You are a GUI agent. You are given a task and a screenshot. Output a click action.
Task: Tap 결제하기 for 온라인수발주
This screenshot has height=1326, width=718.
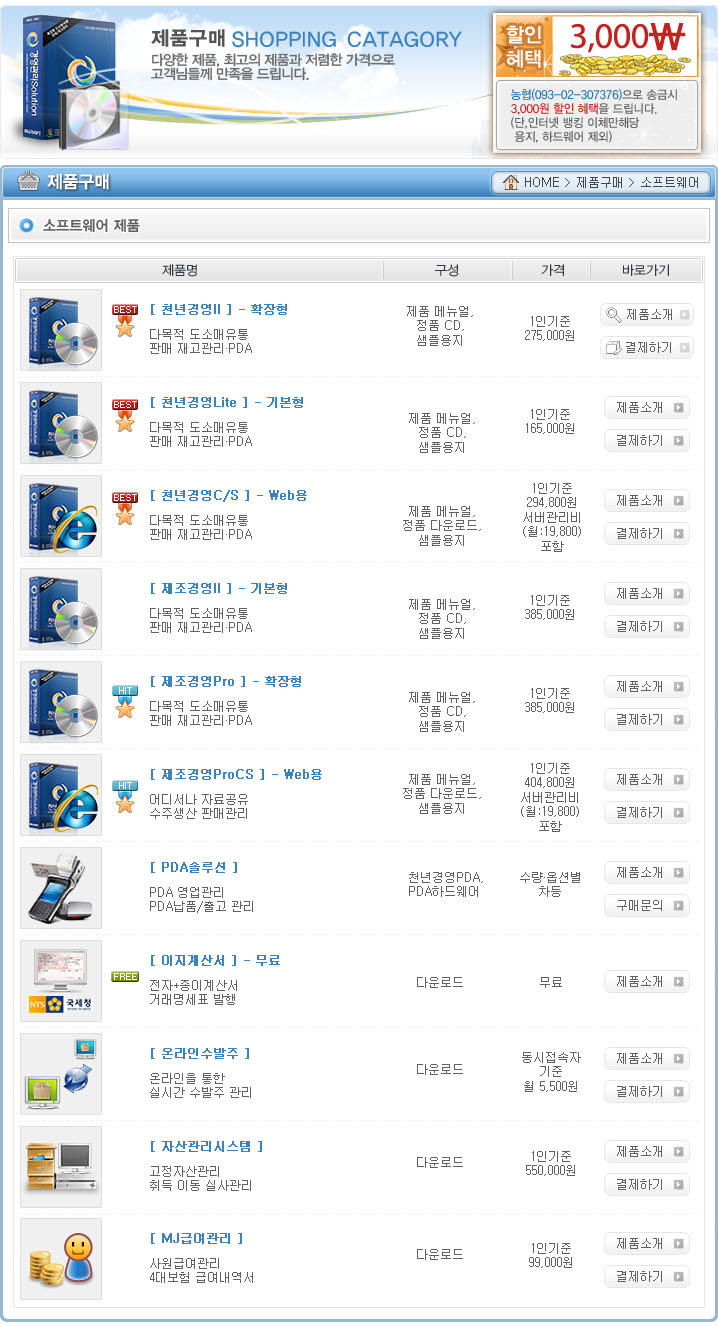click(647, 1091)
